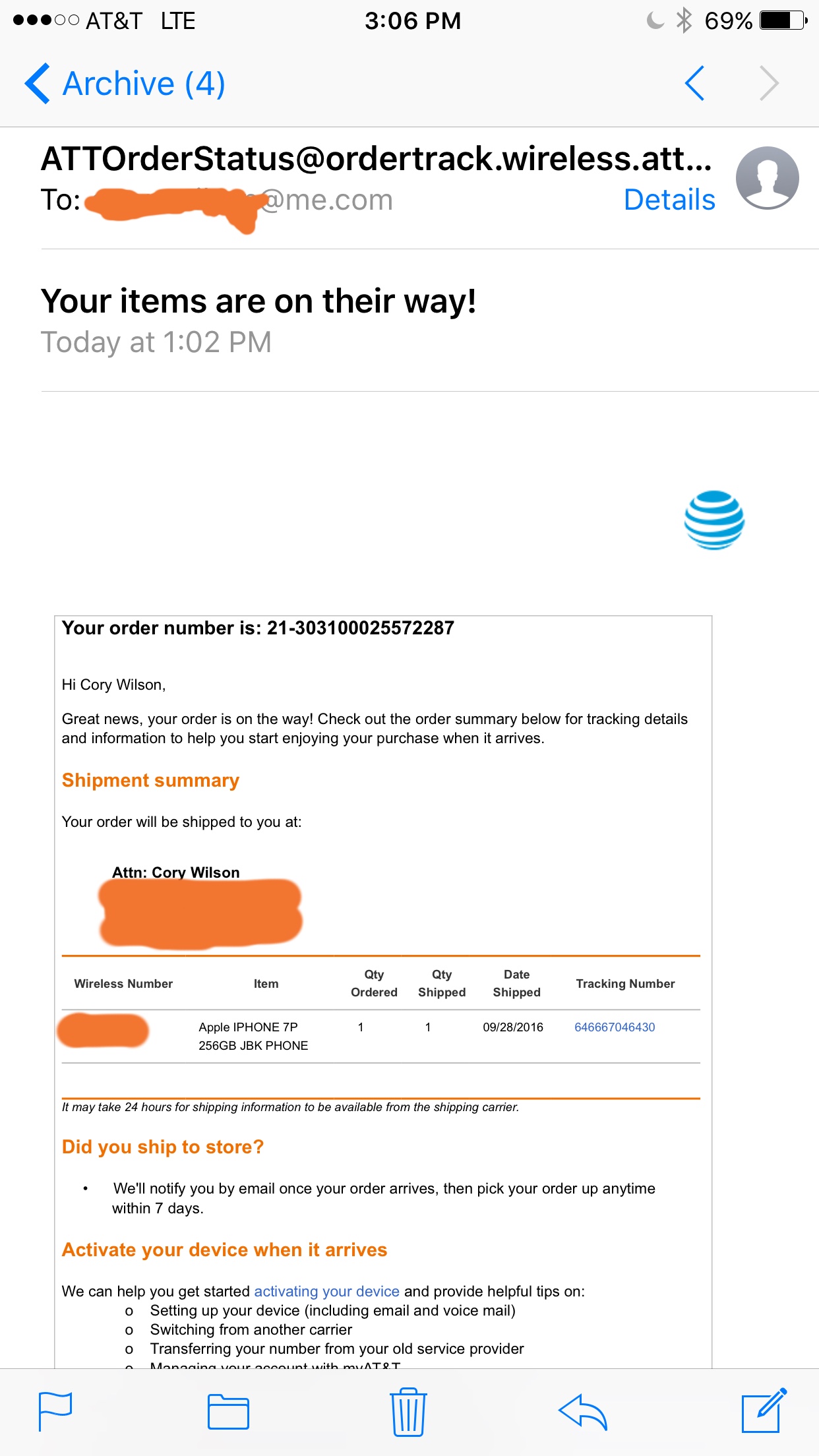Go to the previous message arrow

pyautogui.click(x=694, y=84)
